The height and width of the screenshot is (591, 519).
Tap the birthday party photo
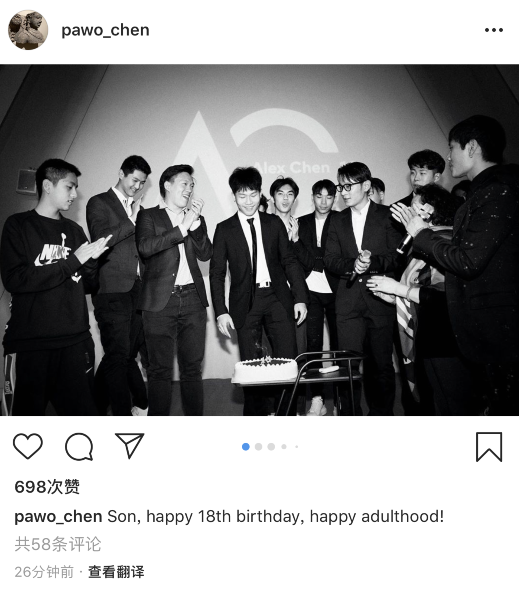tap(259, 240)
